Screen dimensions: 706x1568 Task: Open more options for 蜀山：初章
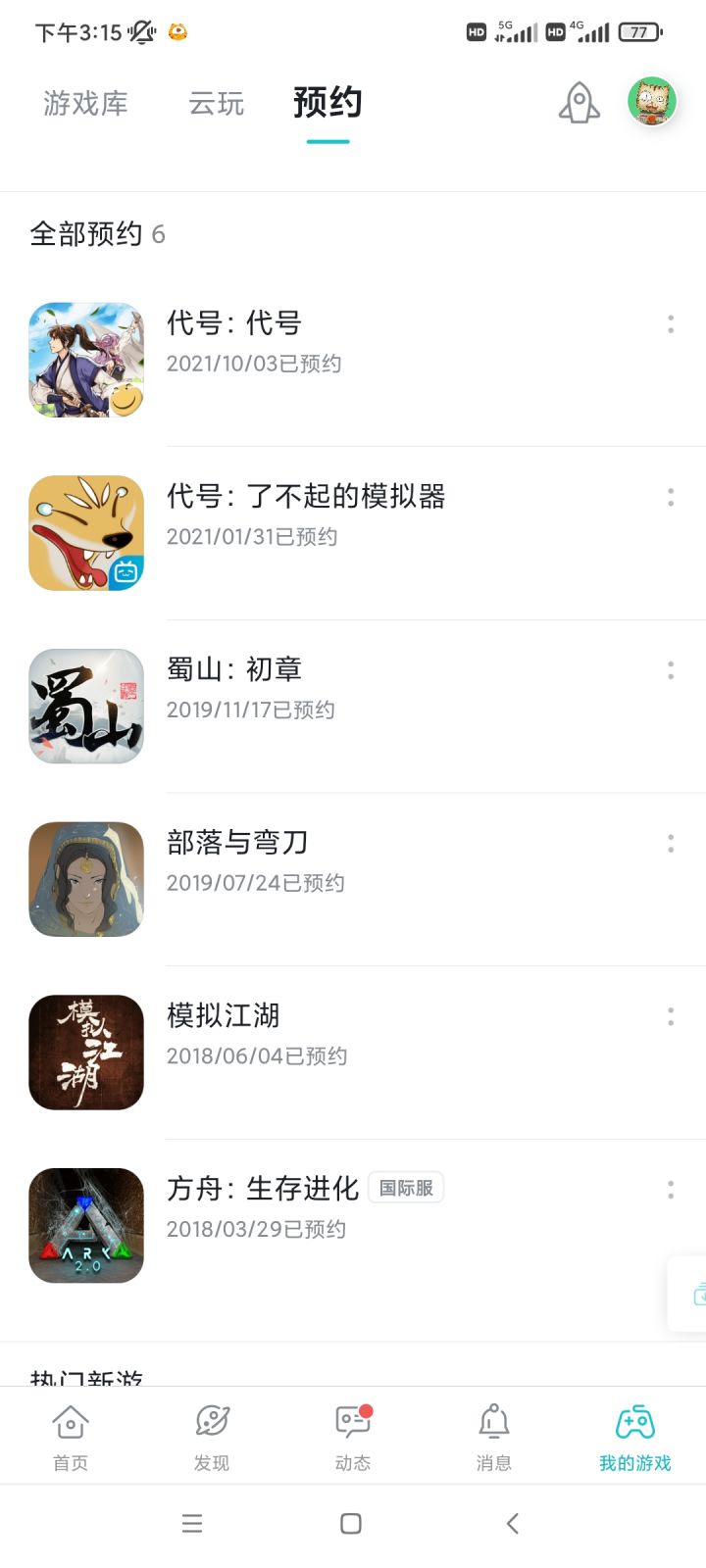pos(671,670)
